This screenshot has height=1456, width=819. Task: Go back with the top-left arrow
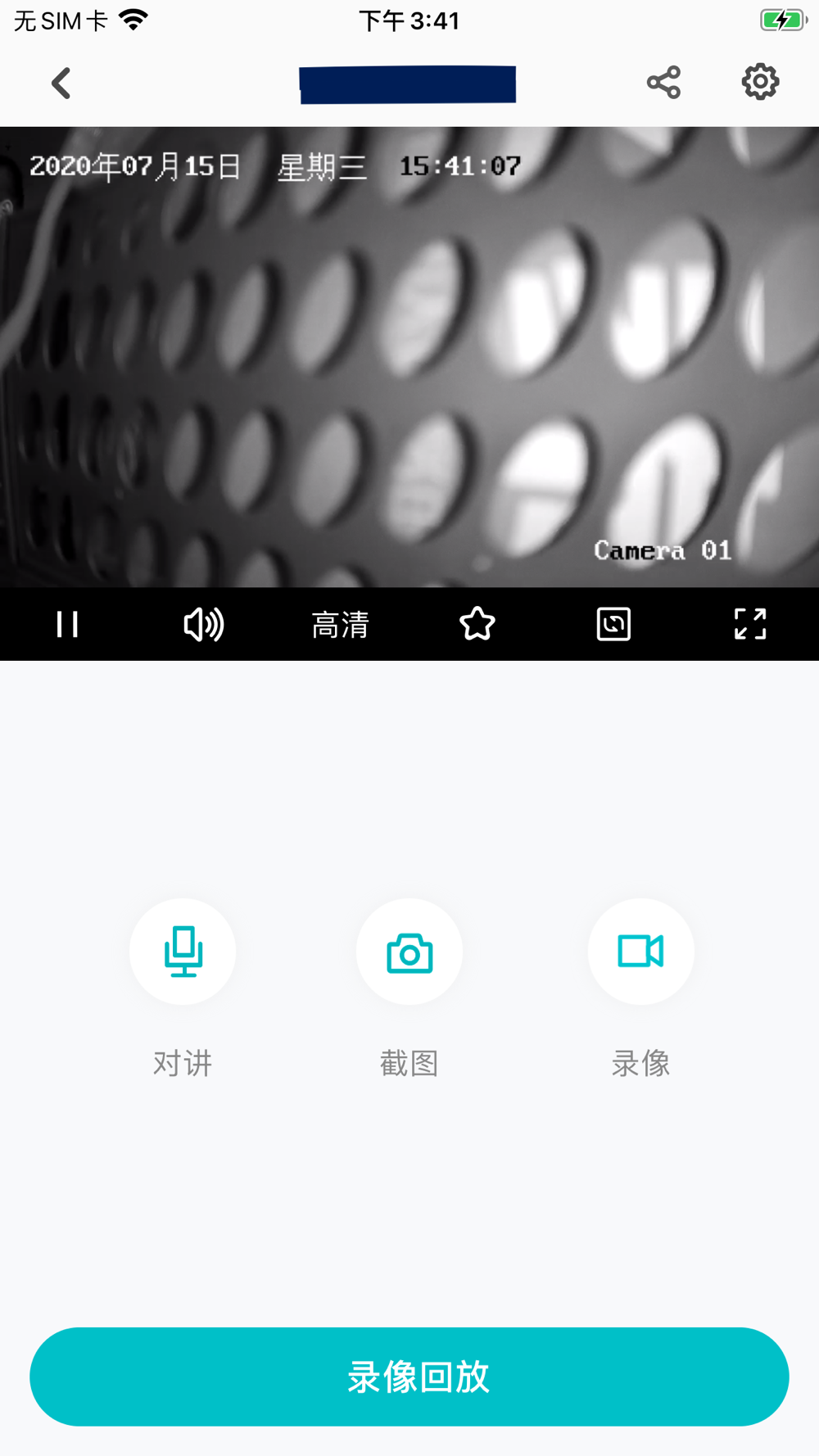(x=61, y=83)
